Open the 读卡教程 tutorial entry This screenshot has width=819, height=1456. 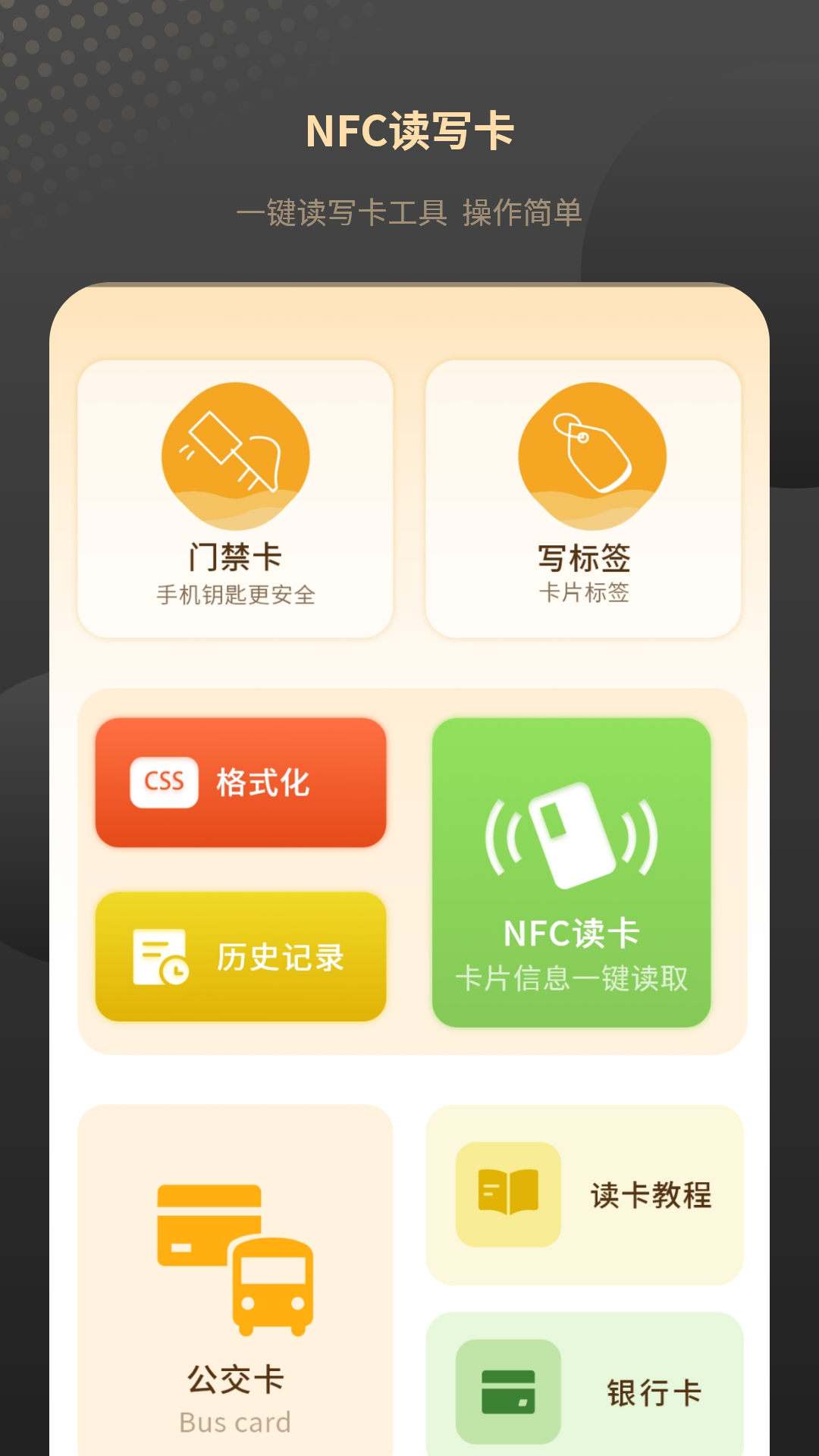[x=652, y=1192]
